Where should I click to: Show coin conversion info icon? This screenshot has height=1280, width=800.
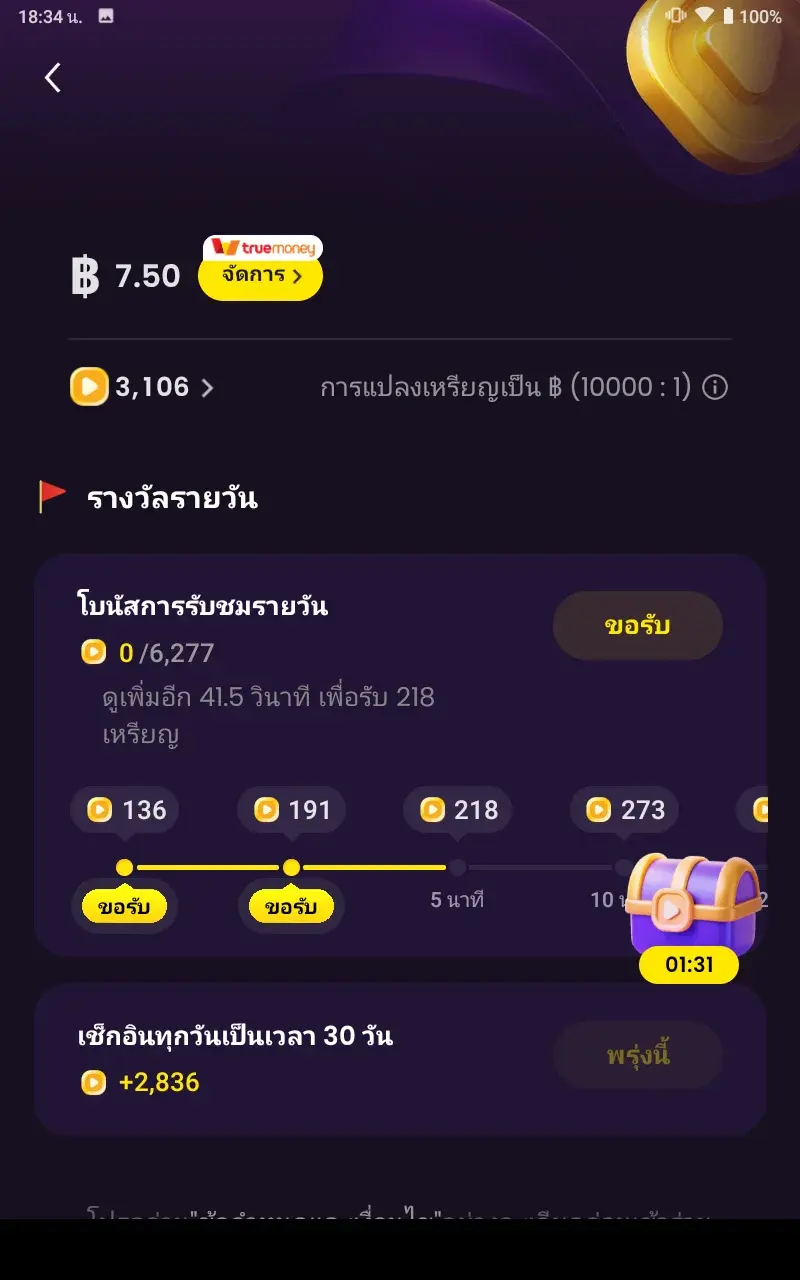pyautogui.click(x=715, y=387)
